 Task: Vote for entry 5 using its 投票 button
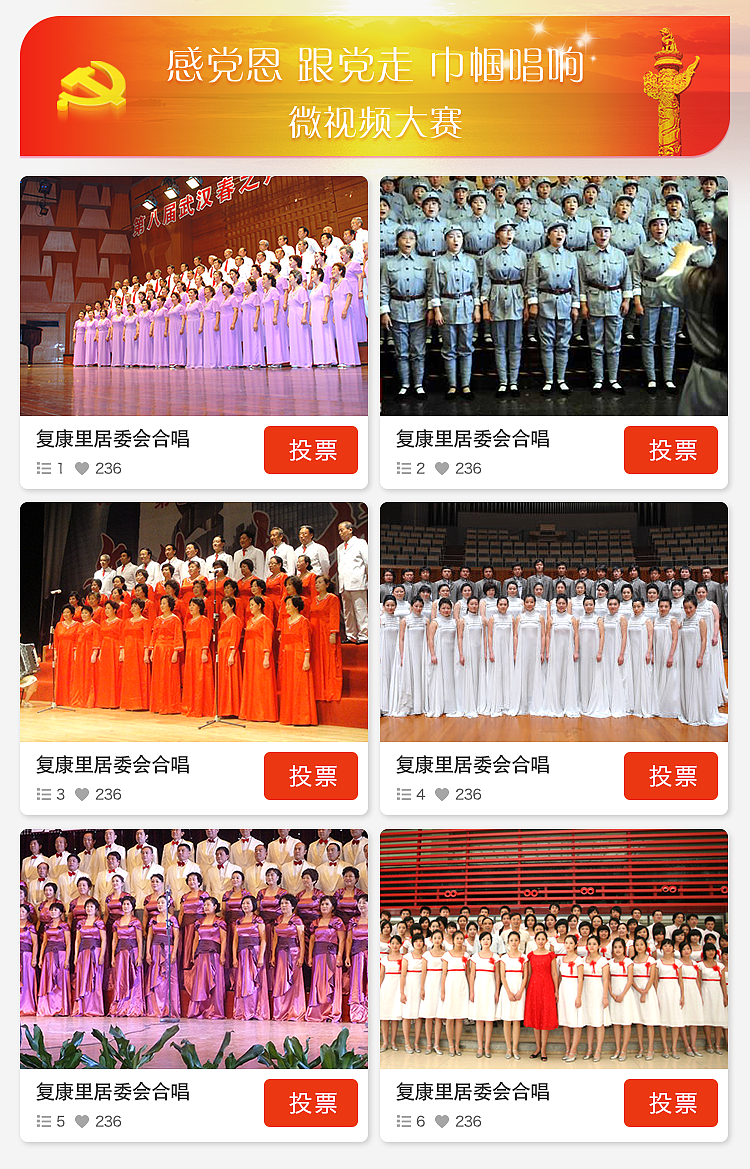[x=310, y=1103]
